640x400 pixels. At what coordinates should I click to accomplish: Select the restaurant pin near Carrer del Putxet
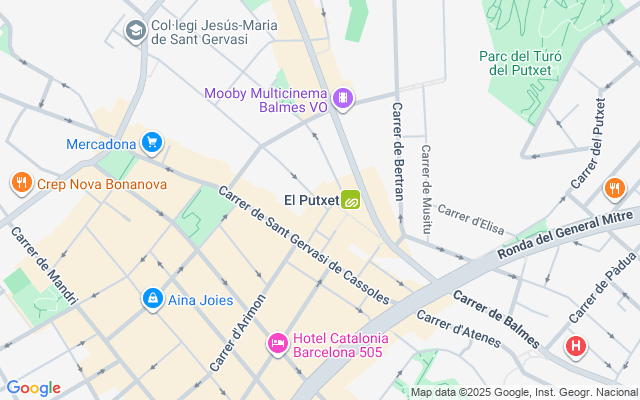(614, 187)
